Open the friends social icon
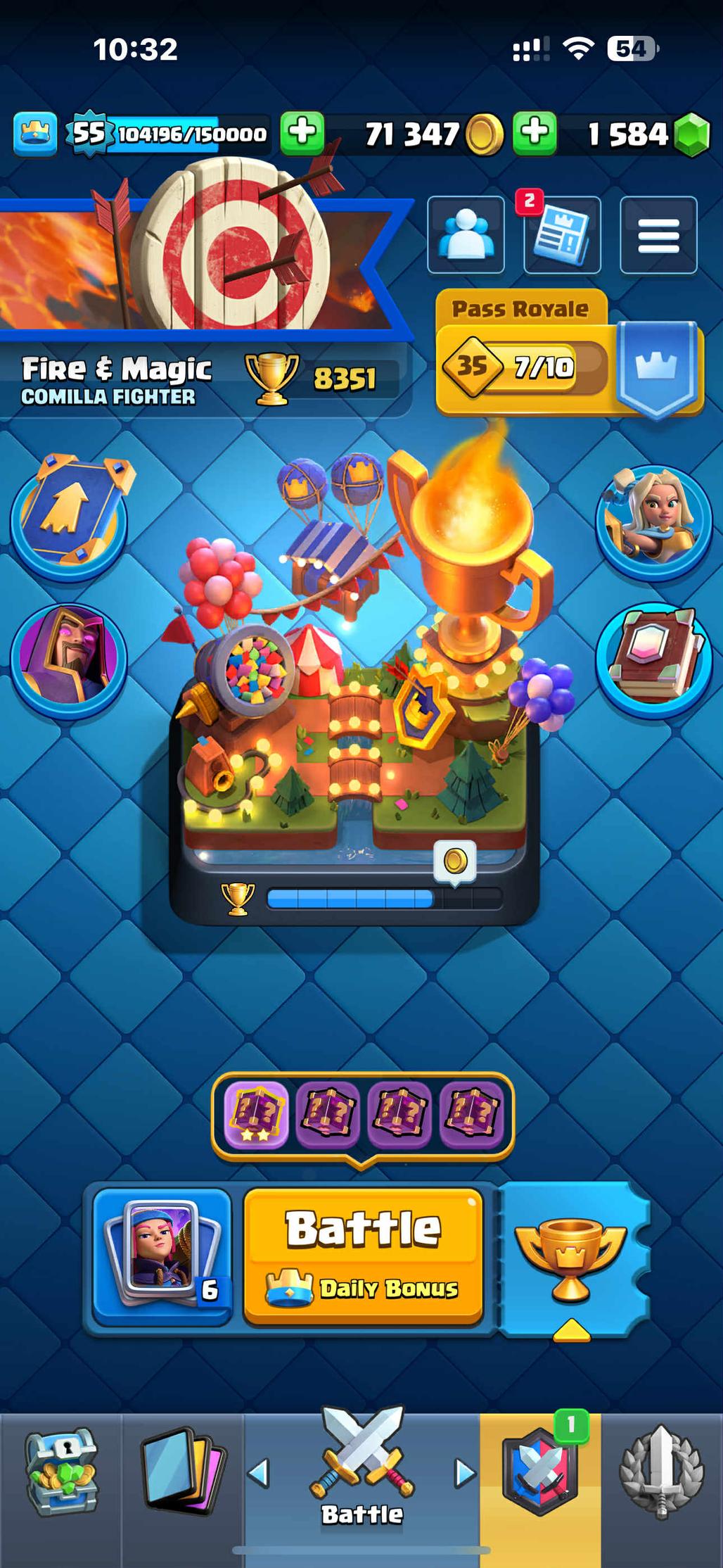 coord(466,235)
